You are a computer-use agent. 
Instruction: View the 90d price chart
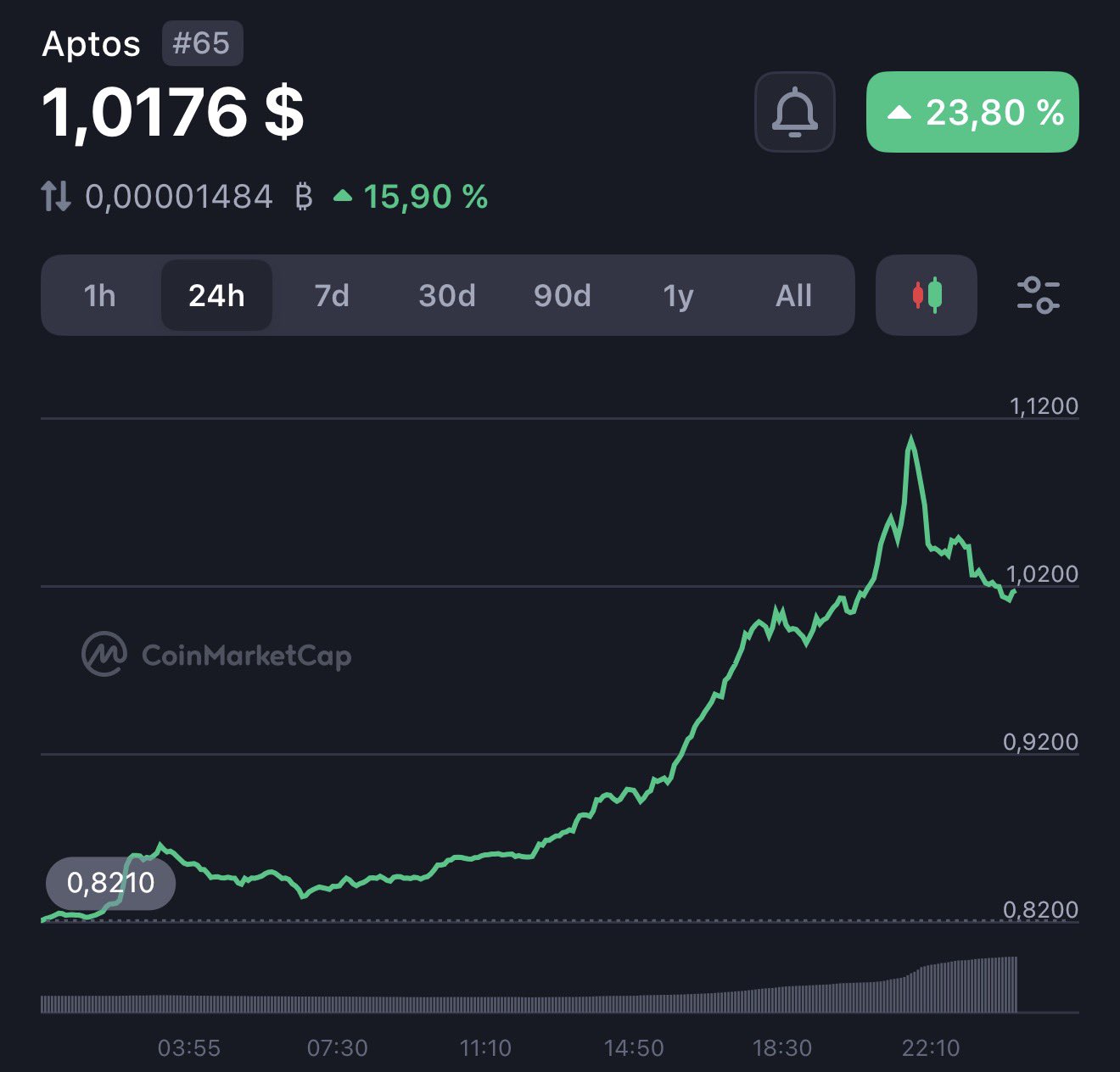coord(563,295)
